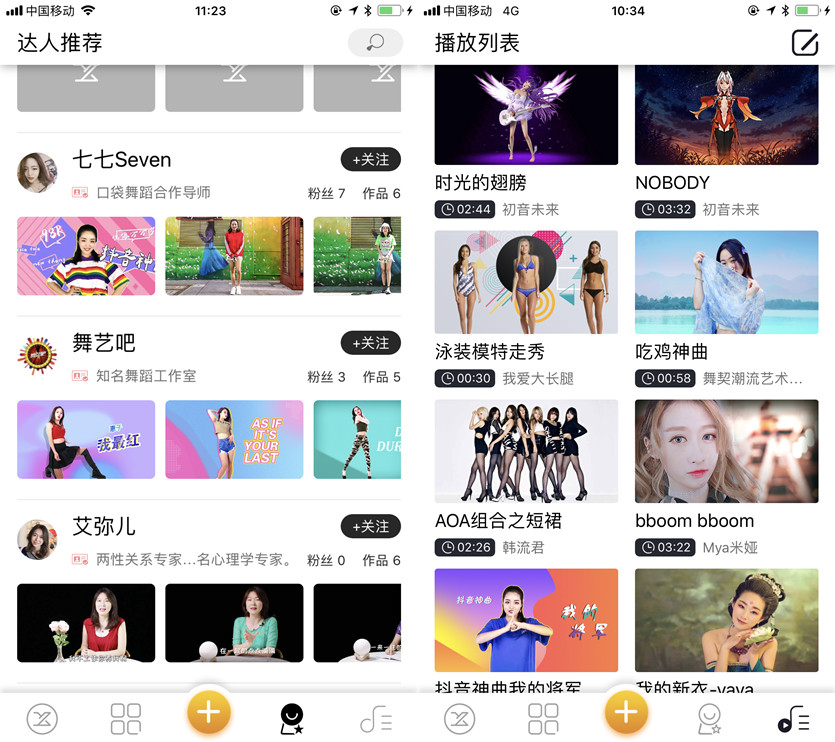The width and height of the screenshot is (835, 742).
Task: Open the NOBODY video
Action: (x=726, y=115)
